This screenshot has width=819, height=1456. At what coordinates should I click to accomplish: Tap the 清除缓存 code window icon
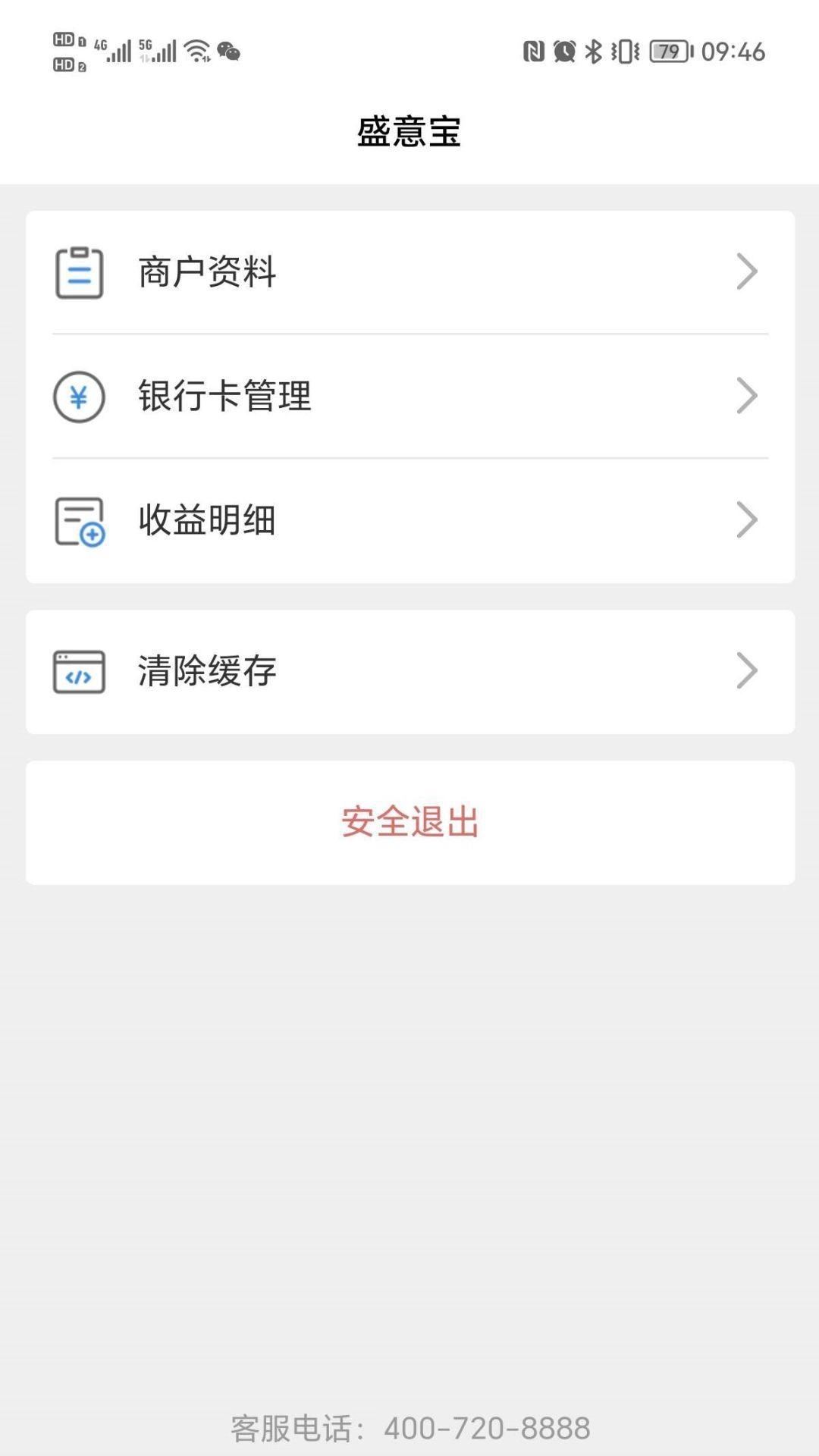(x=78, y=670)
